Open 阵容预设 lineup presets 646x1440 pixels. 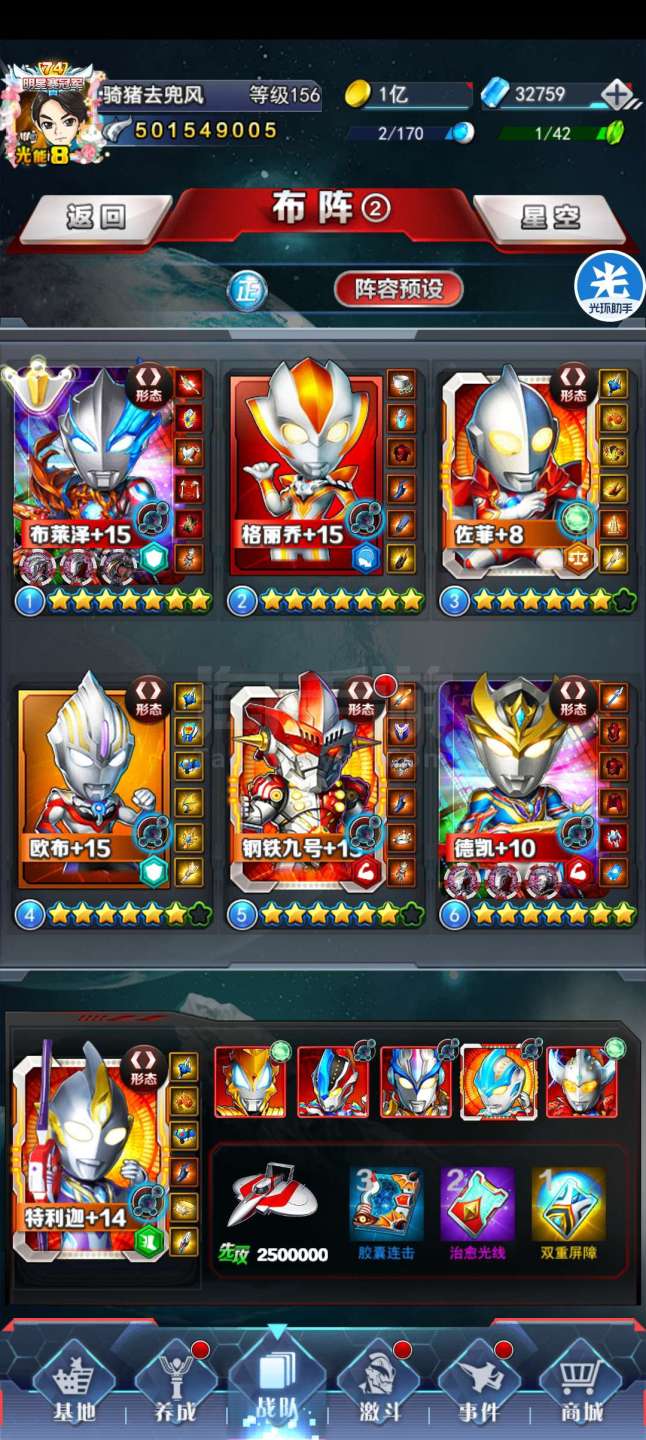[399, 289]
